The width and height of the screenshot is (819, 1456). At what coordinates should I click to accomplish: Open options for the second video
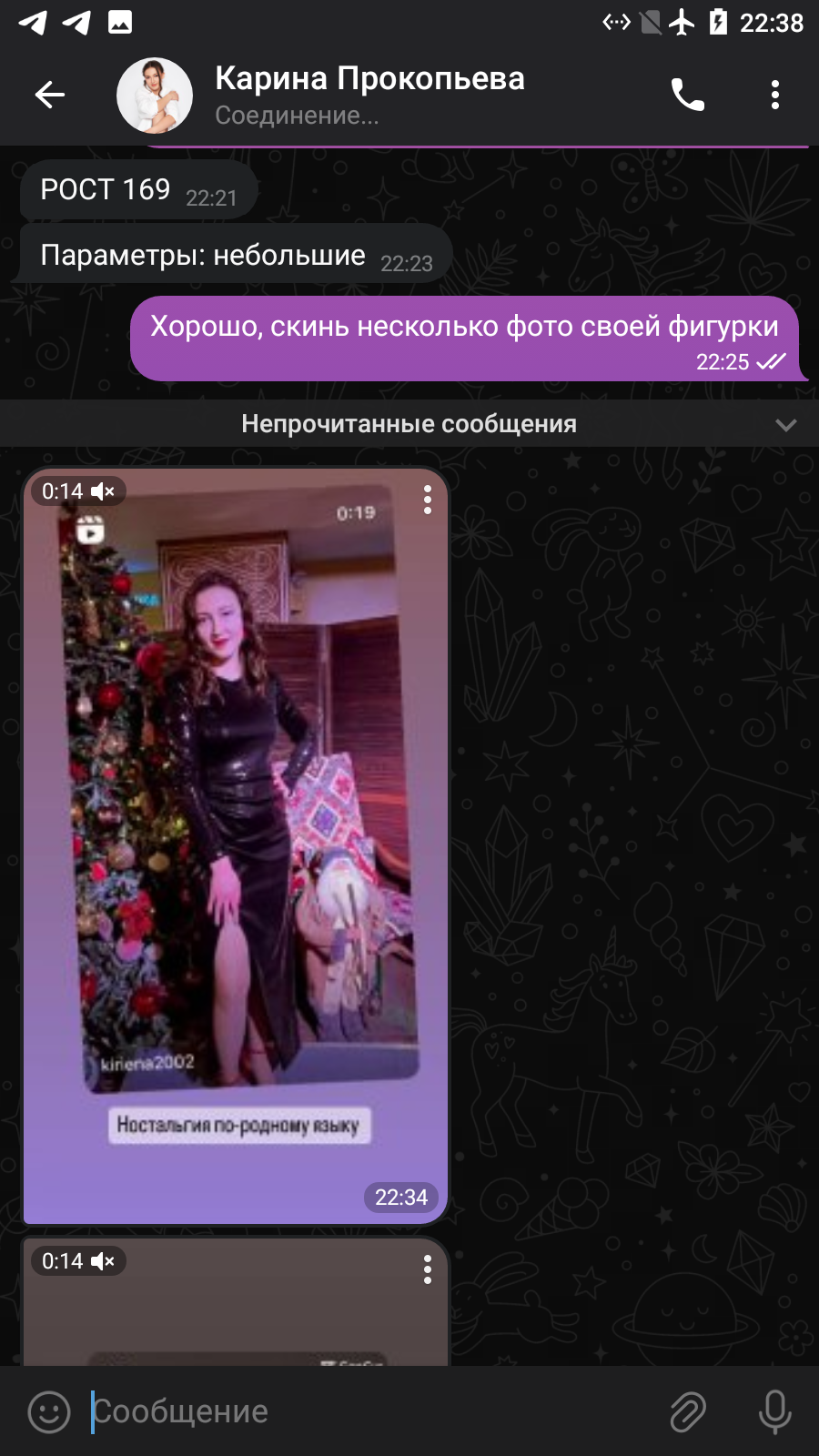tap(427, 1269)
